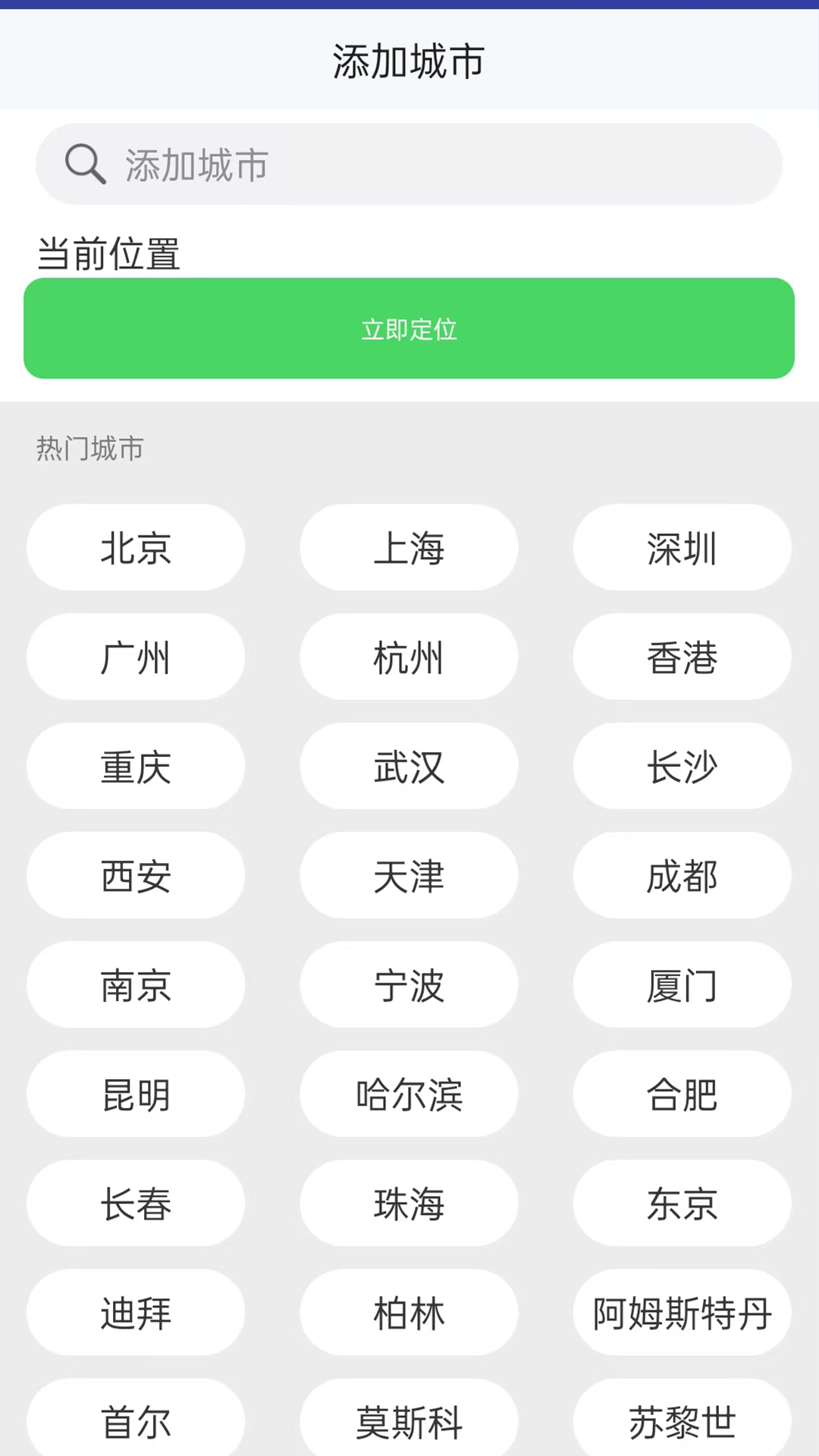Image resolution: width=819 pixels, height=1456 pixels.
Task: Select 哈尔滨 from the list
Action: 409,1094
